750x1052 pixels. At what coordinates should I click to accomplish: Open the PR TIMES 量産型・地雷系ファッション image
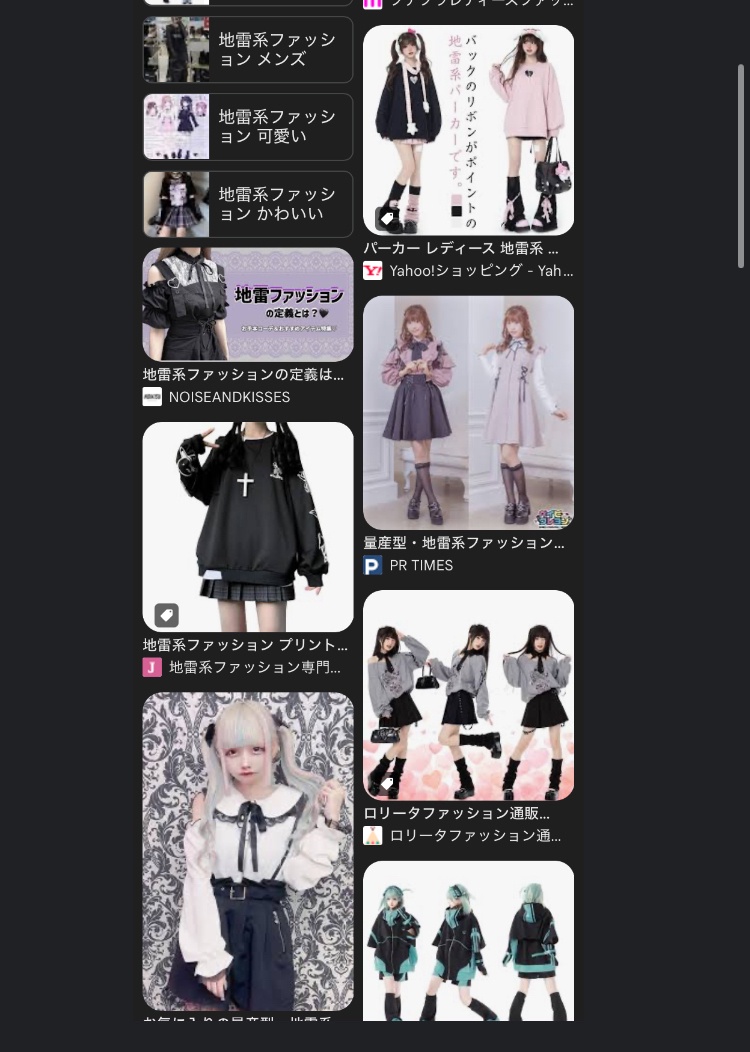(x=468, y=412)
